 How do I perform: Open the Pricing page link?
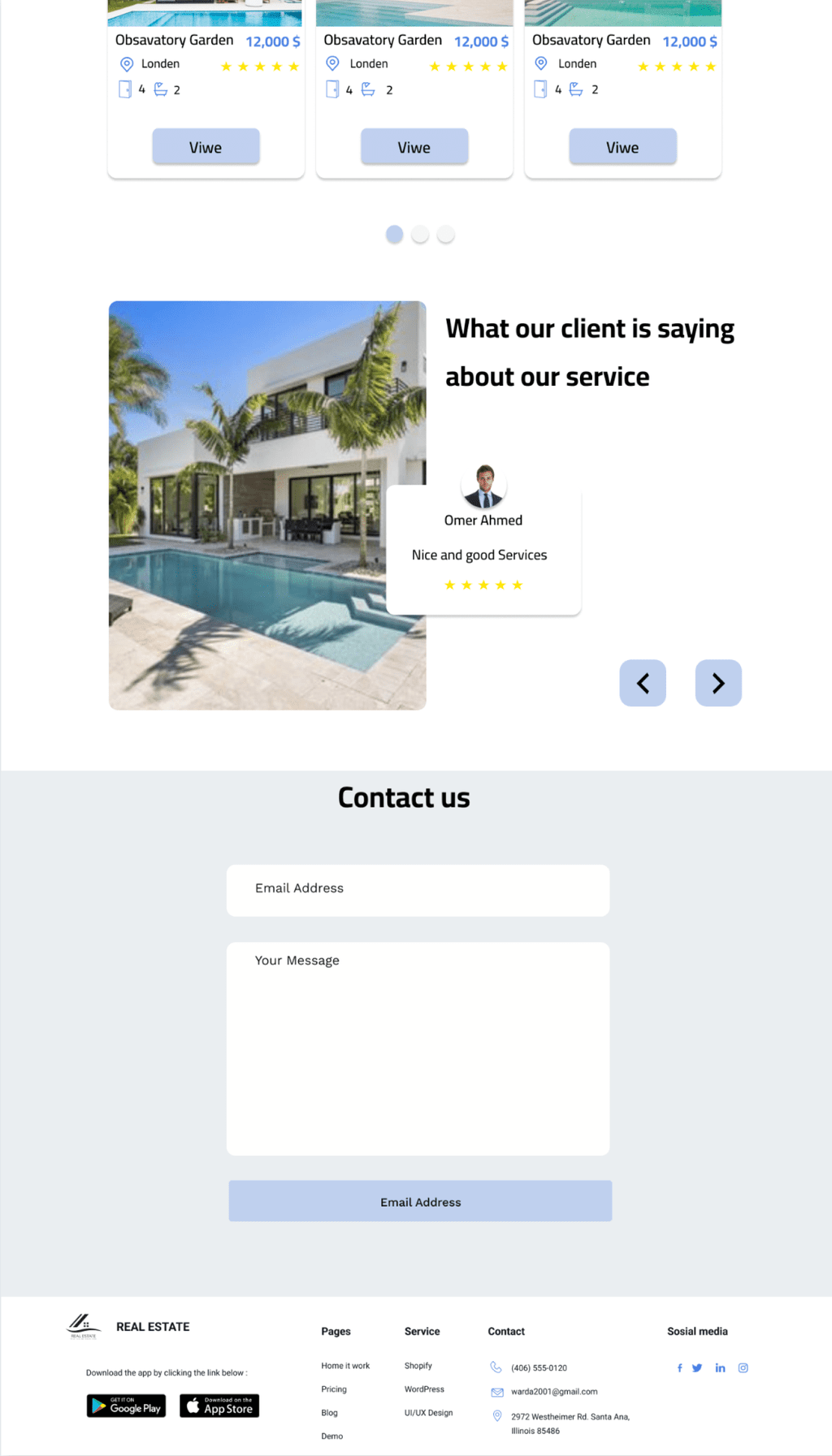point(334,1389)
